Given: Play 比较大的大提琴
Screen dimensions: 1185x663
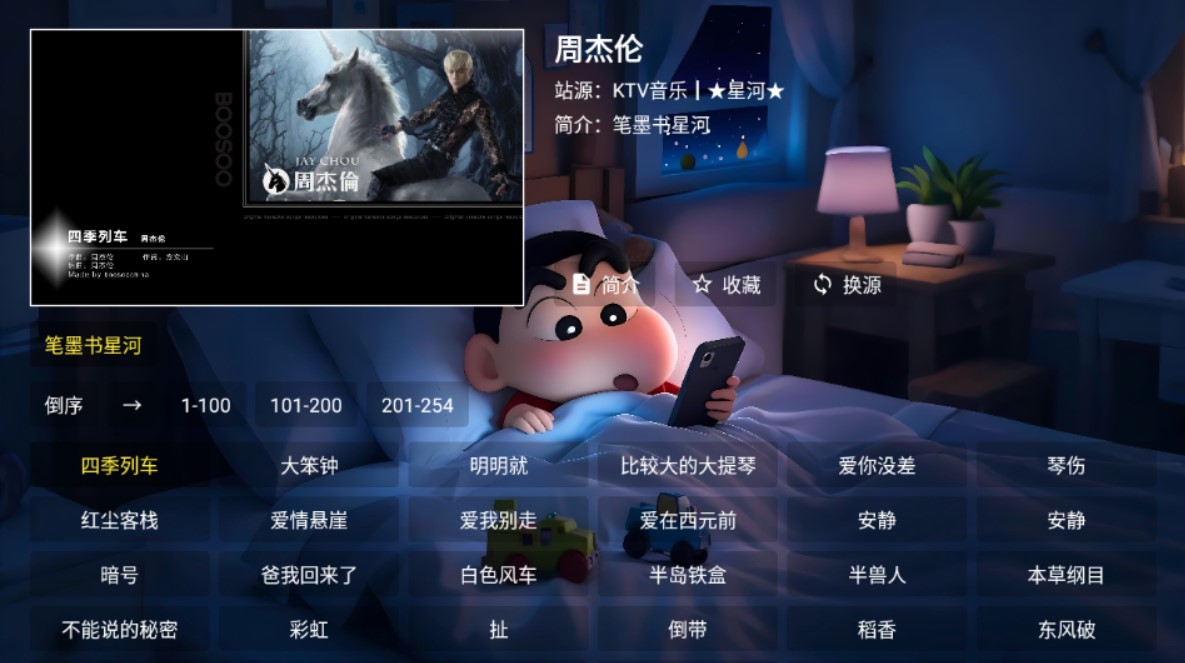Looking at the screenshot, I should [688, 466].
